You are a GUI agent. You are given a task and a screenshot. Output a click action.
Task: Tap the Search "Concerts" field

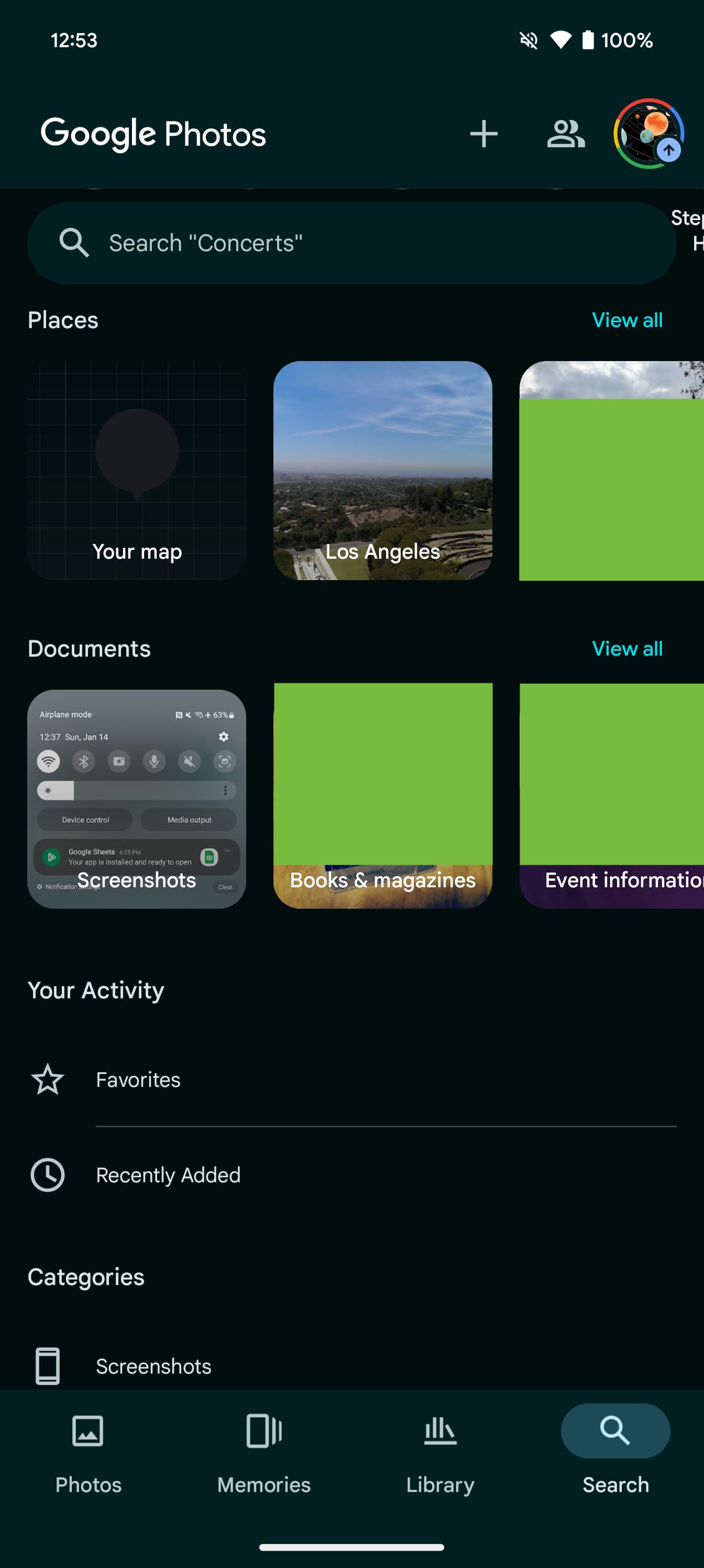[351, 244]
